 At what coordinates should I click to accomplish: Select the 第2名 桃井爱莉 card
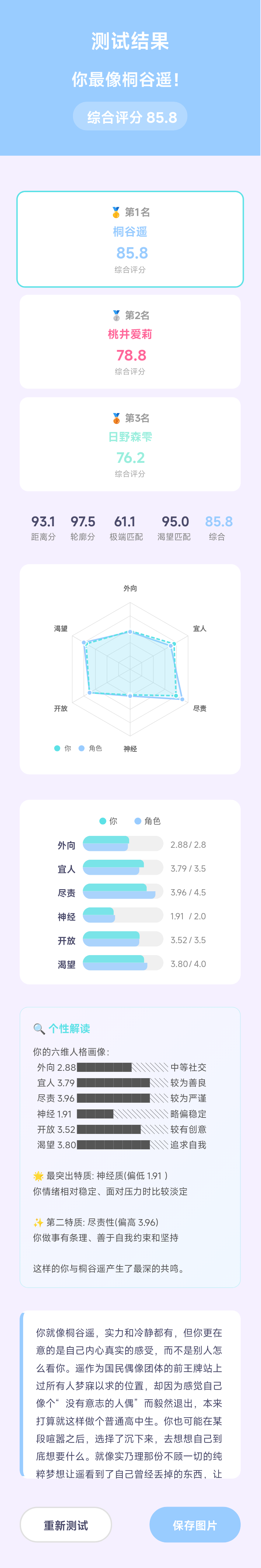click(x=130, y=342)
